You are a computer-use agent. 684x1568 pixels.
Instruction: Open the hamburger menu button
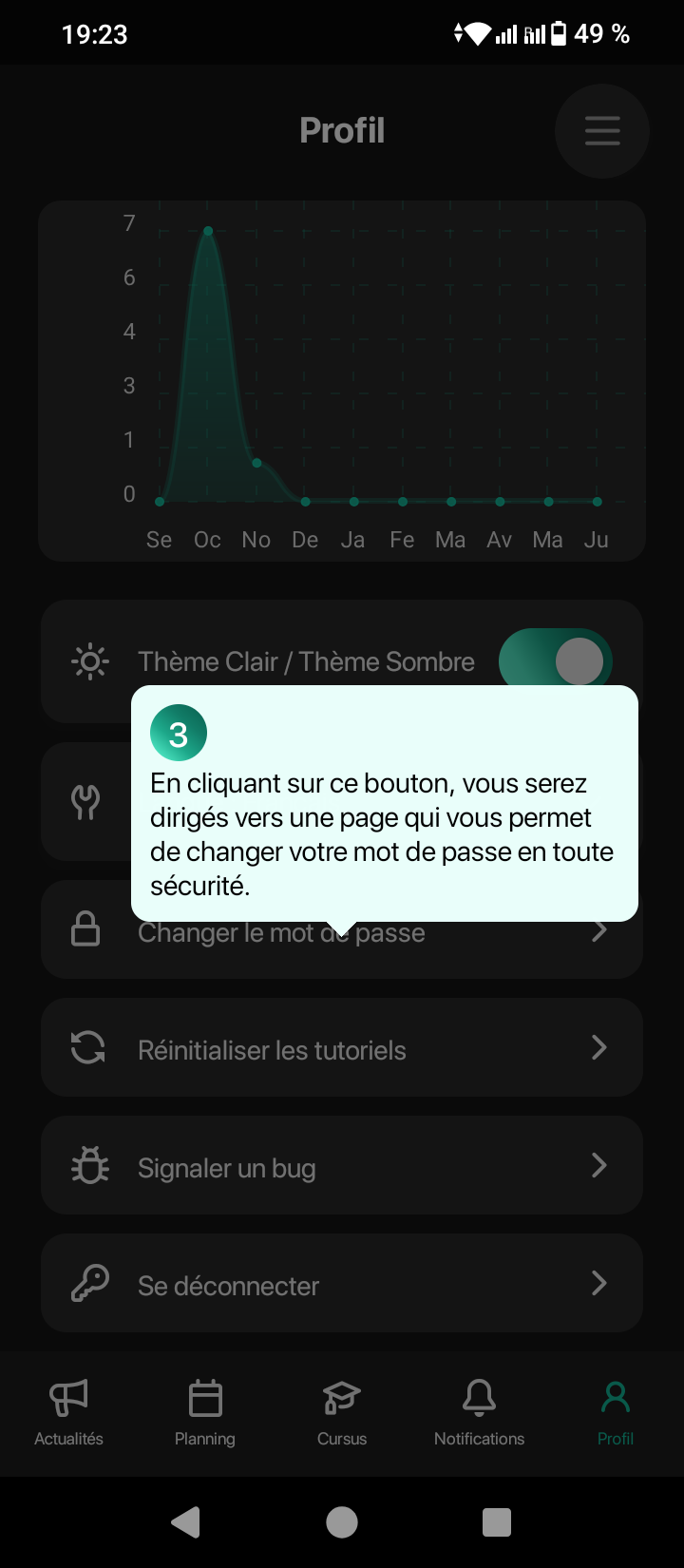(602, 131)
